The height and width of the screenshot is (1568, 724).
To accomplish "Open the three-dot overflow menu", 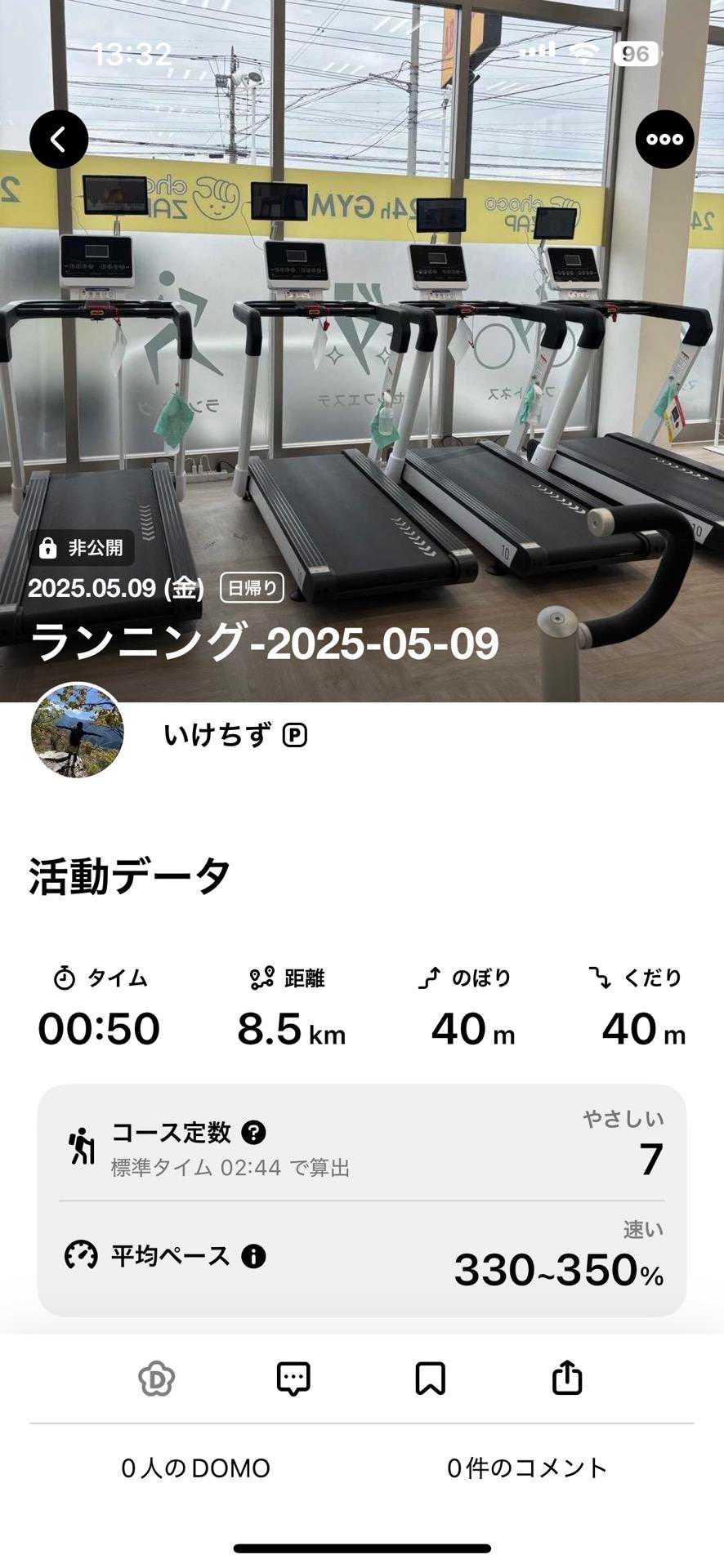I will tap(664, 140).
